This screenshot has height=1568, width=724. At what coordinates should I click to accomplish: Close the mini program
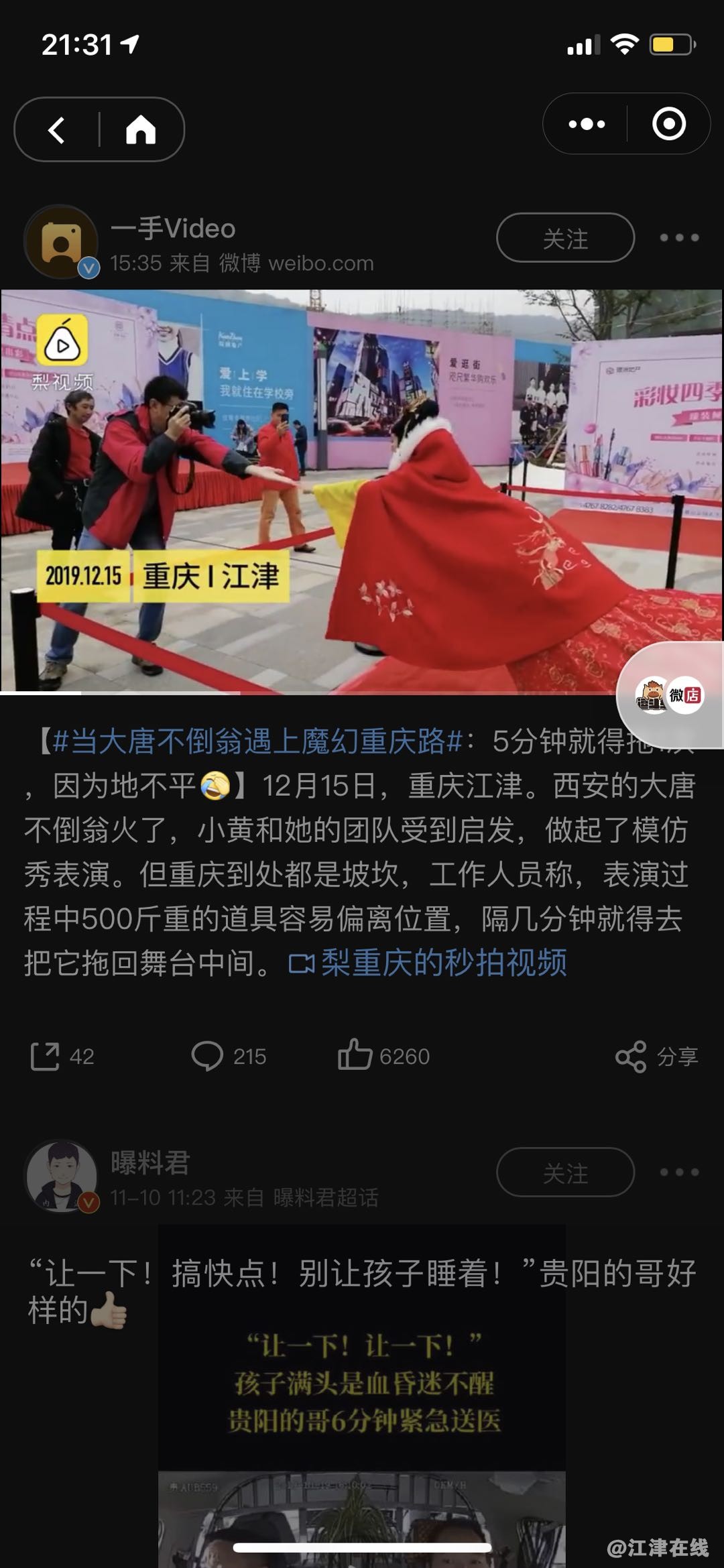coord(668,124)
